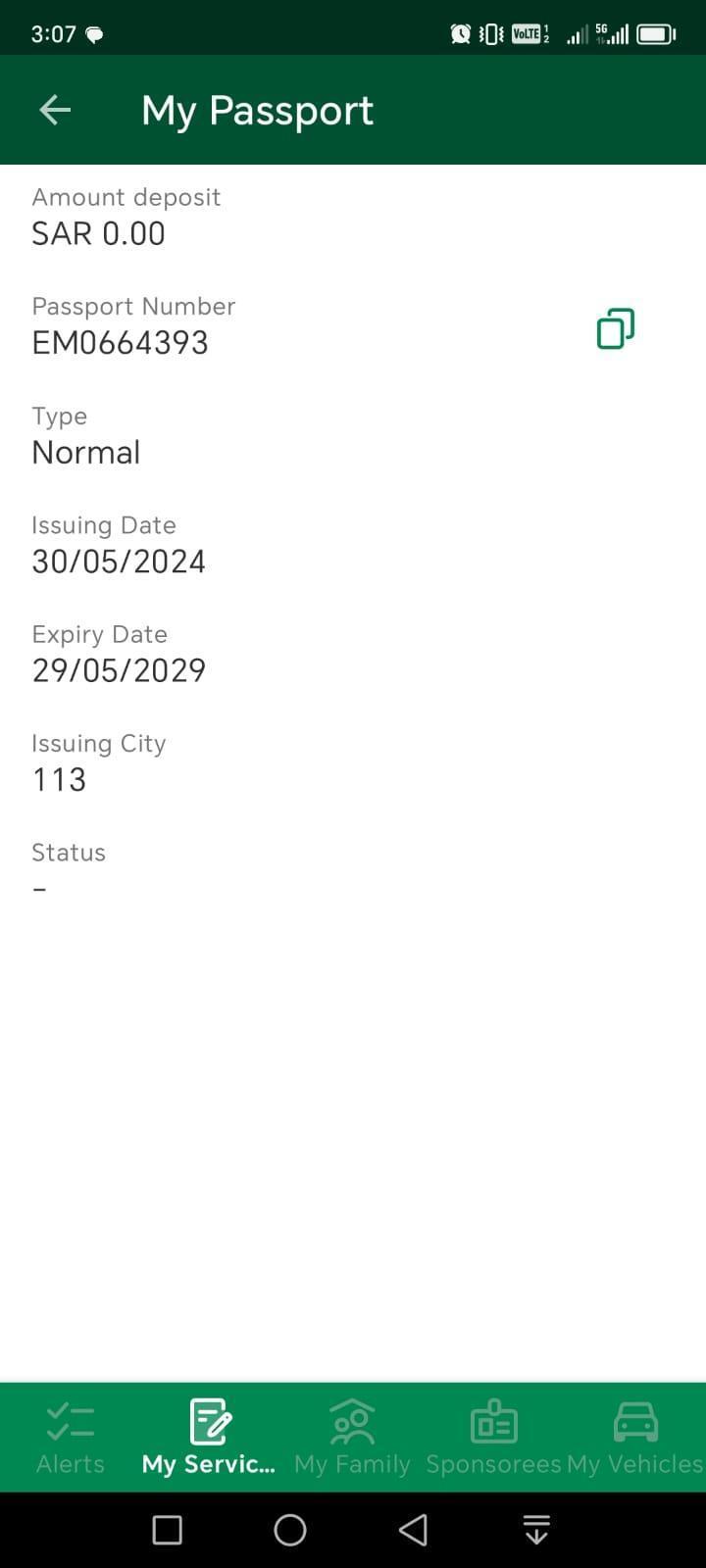
Task: Switch to the Alerts tab
Action: 71,1438
